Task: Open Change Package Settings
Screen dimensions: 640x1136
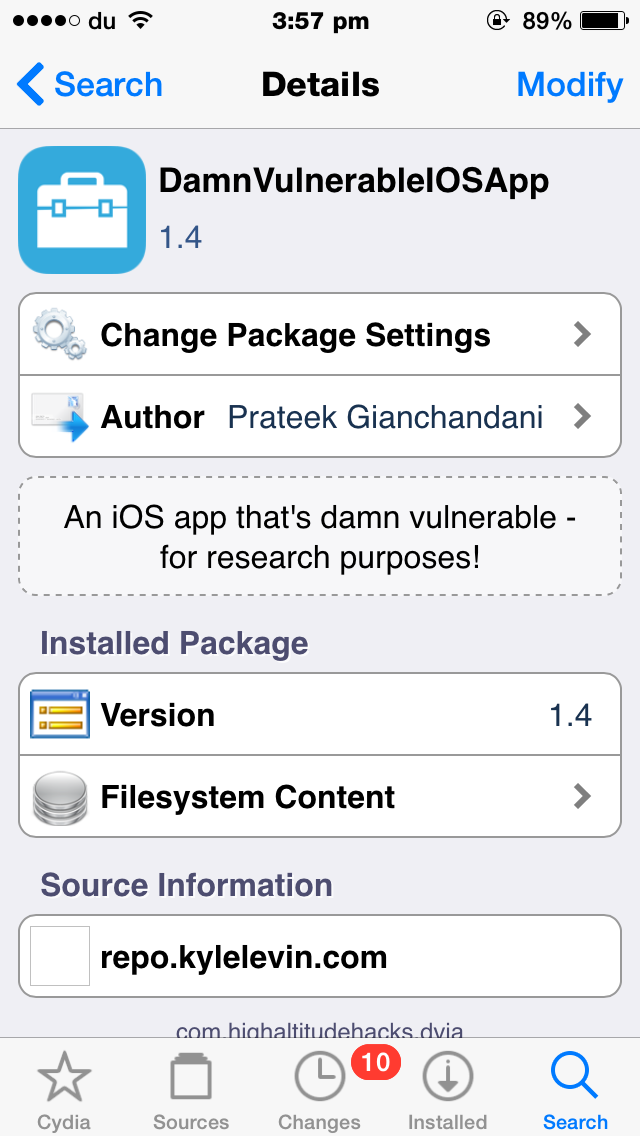Action: tap(320, 334)
